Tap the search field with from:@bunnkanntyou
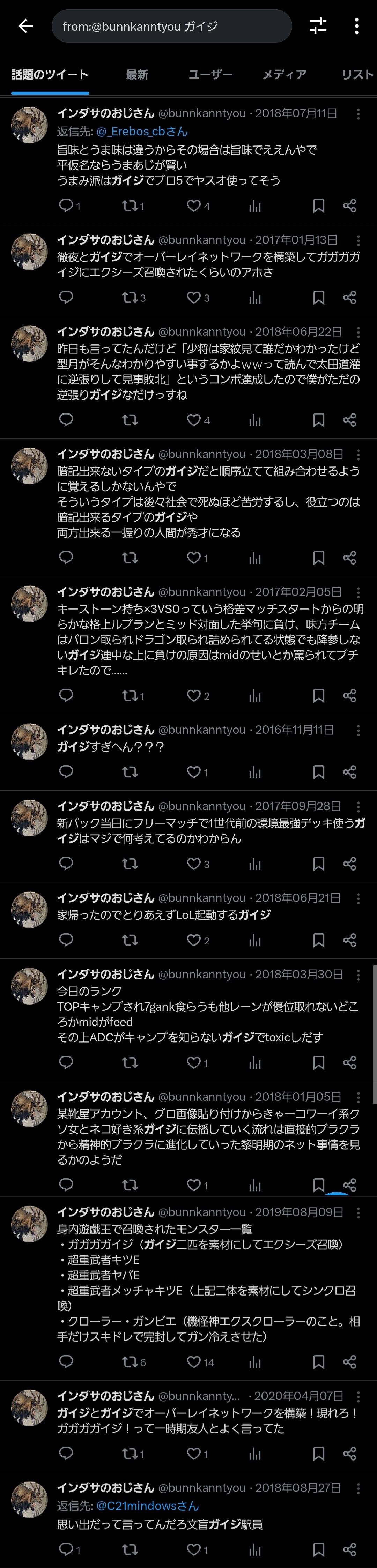Image resolution: width=377 pixels, height=1568 pixels. (x=171, y=26)
